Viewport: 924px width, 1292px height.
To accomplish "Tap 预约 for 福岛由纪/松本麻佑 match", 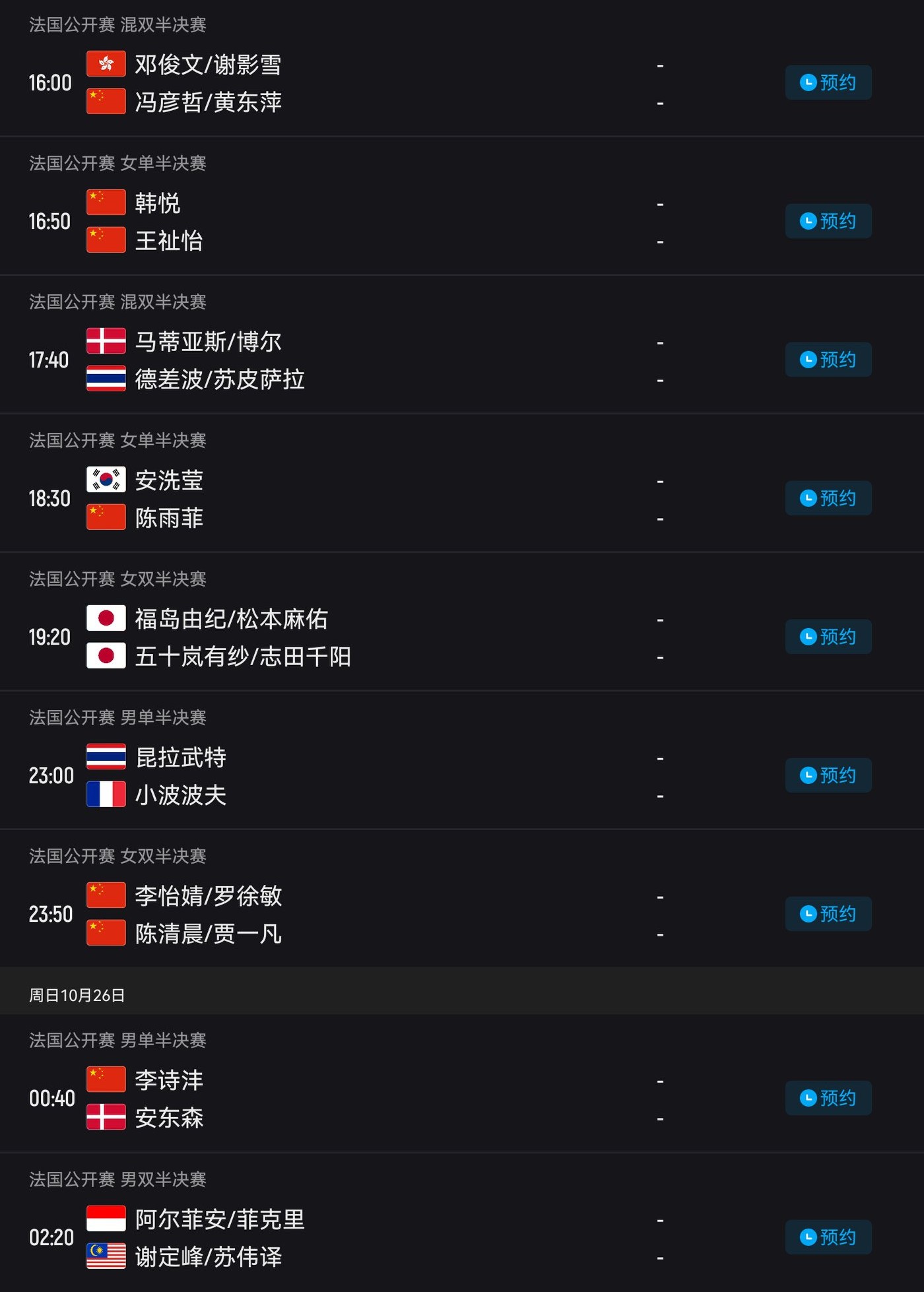I will click(x=828, y=637).
